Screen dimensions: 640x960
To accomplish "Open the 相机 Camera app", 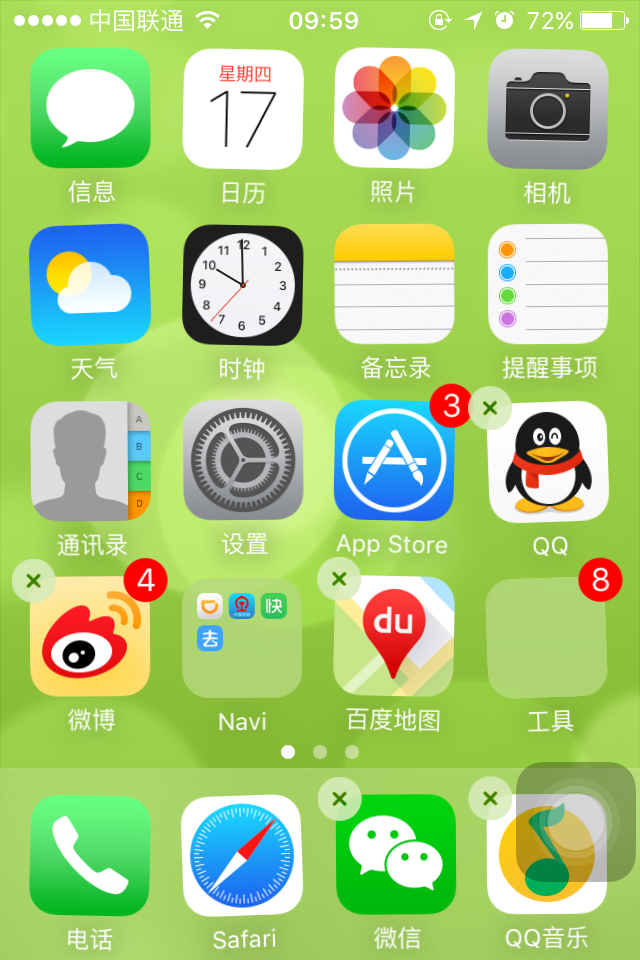I will pos(547,108).
